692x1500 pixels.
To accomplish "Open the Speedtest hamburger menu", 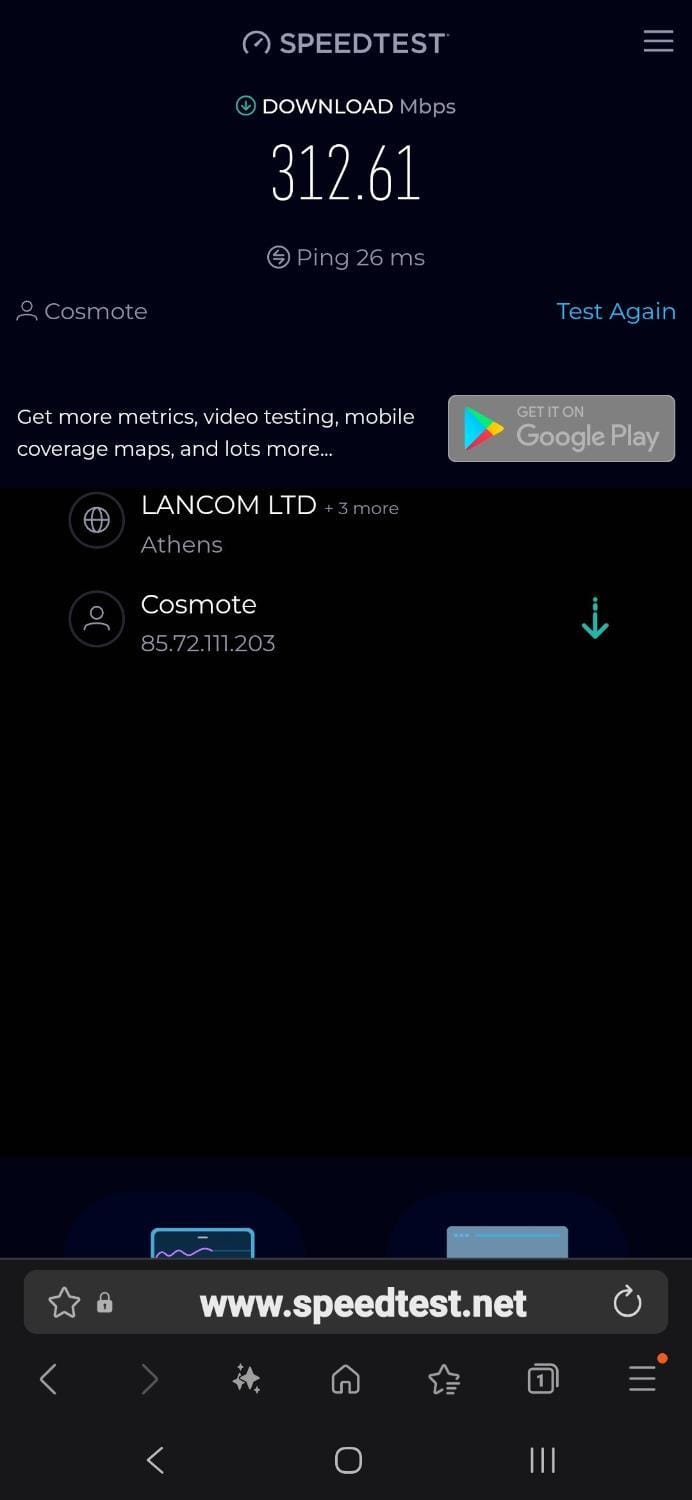I will coord(657,41).
